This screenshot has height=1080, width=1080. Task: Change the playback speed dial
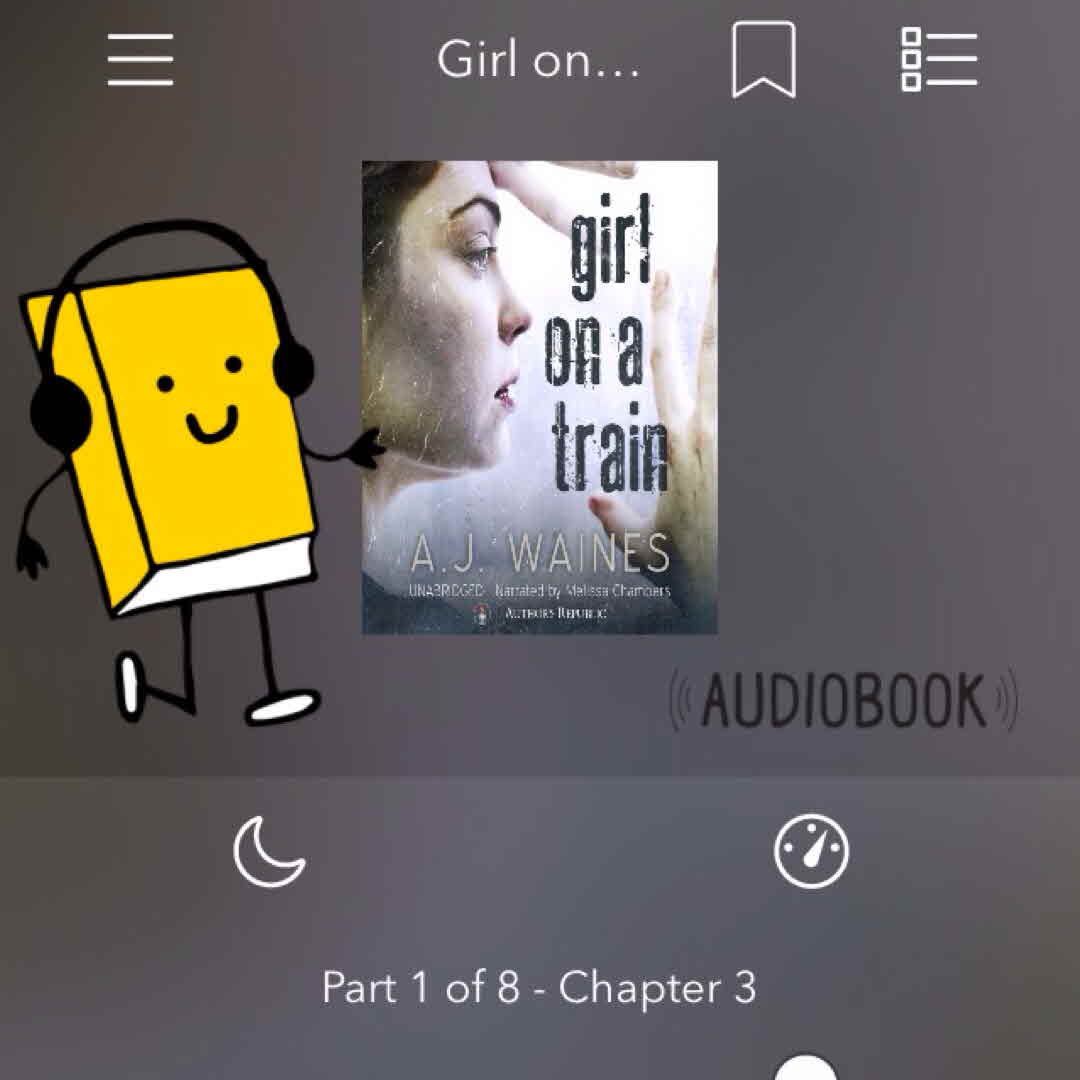tap(811, 852)
